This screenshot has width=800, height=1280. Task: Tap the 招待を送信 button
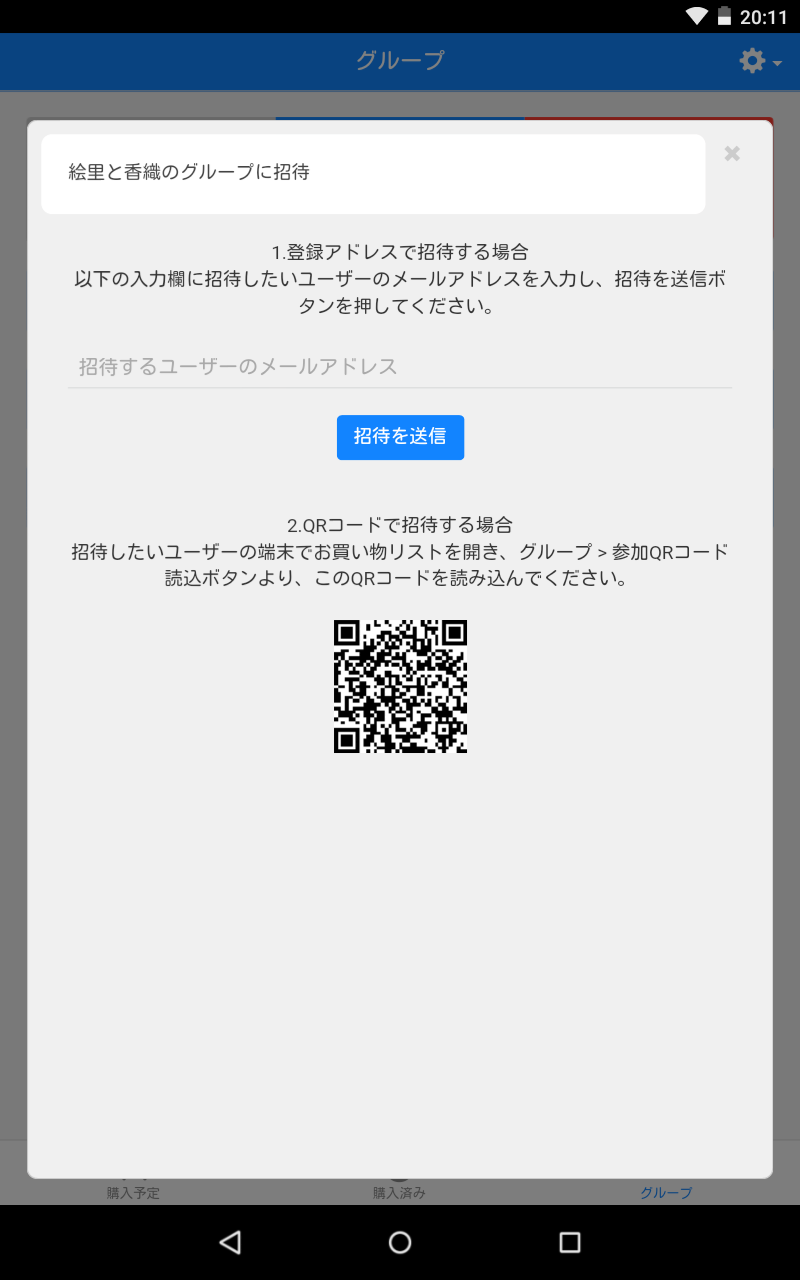tap(400, 437)
